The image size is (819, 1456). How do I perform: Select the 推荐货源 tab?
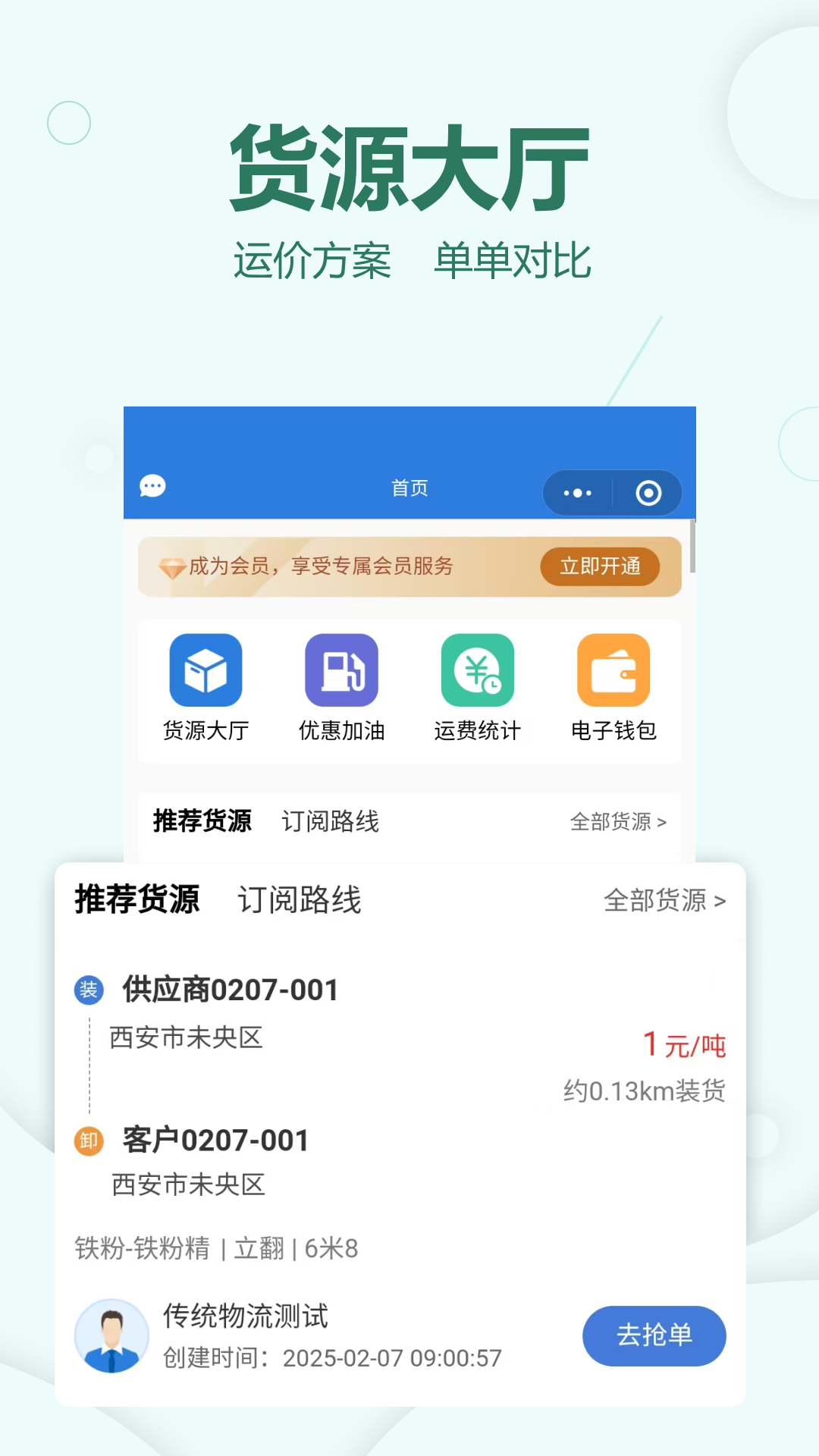tap(137, 901)
